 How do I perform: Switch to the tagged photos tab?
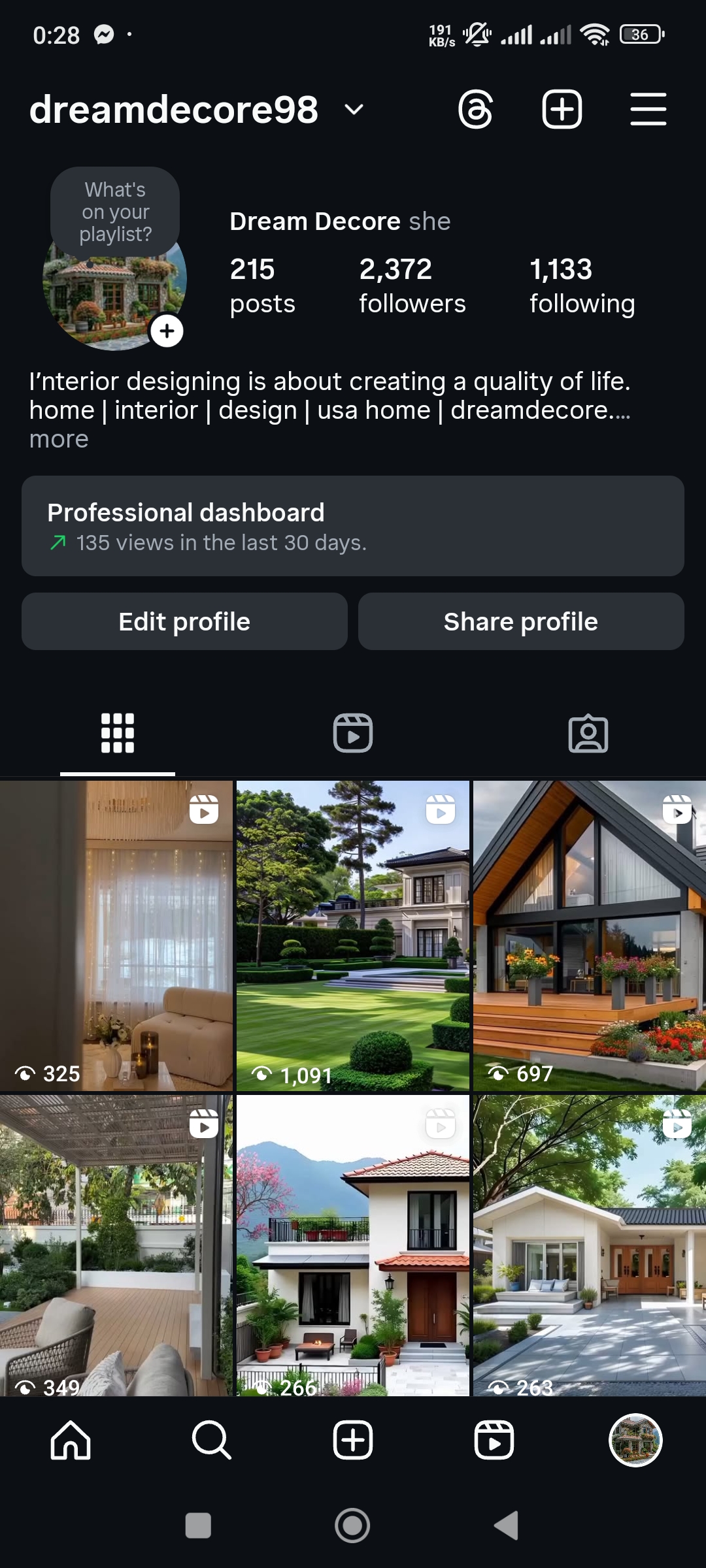588,733
